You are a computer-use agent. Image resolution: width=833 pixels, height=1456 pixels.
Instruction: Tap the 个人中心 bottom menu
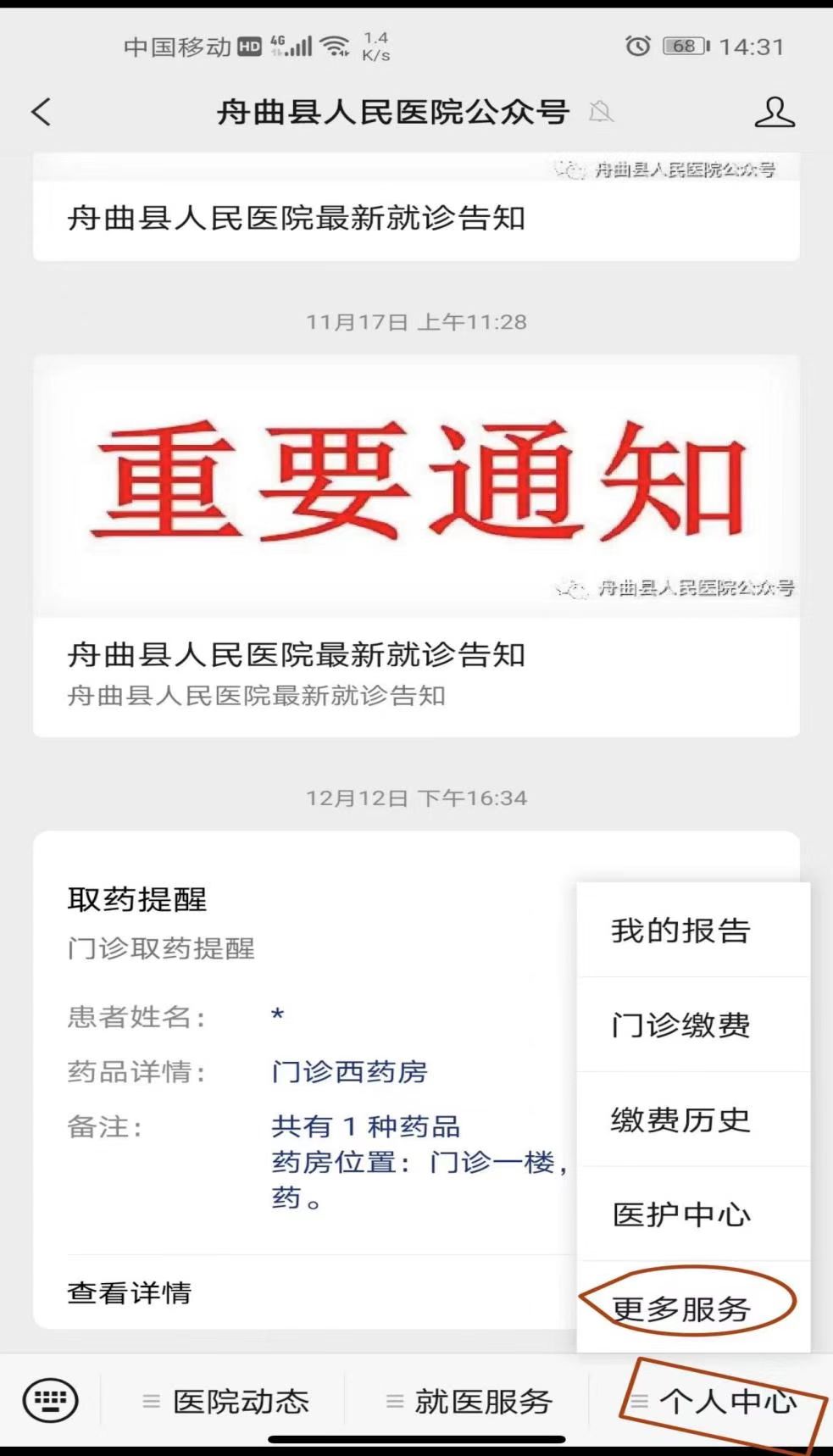(716, 1402)
